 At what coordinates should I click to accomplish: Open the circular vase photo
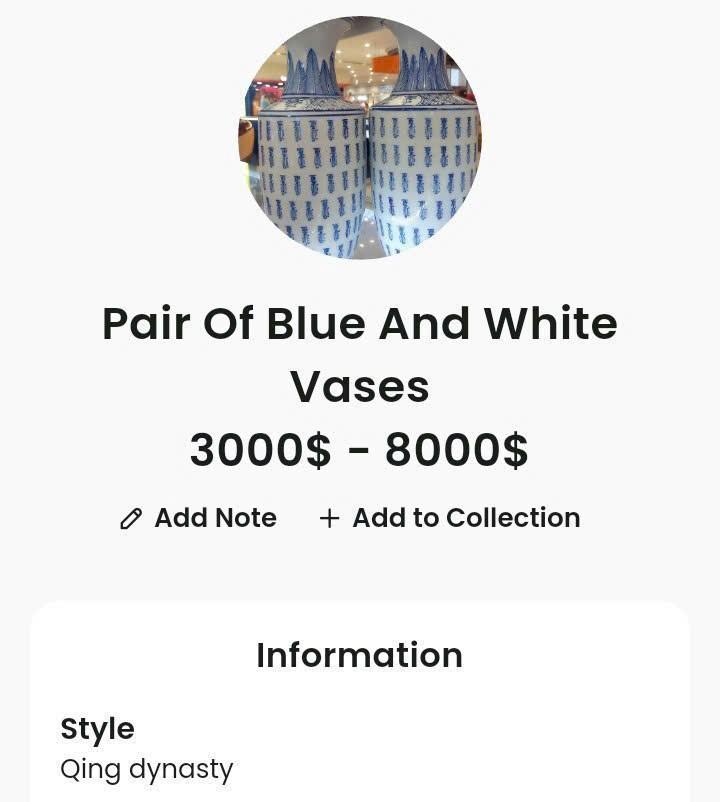click(360, 138)
